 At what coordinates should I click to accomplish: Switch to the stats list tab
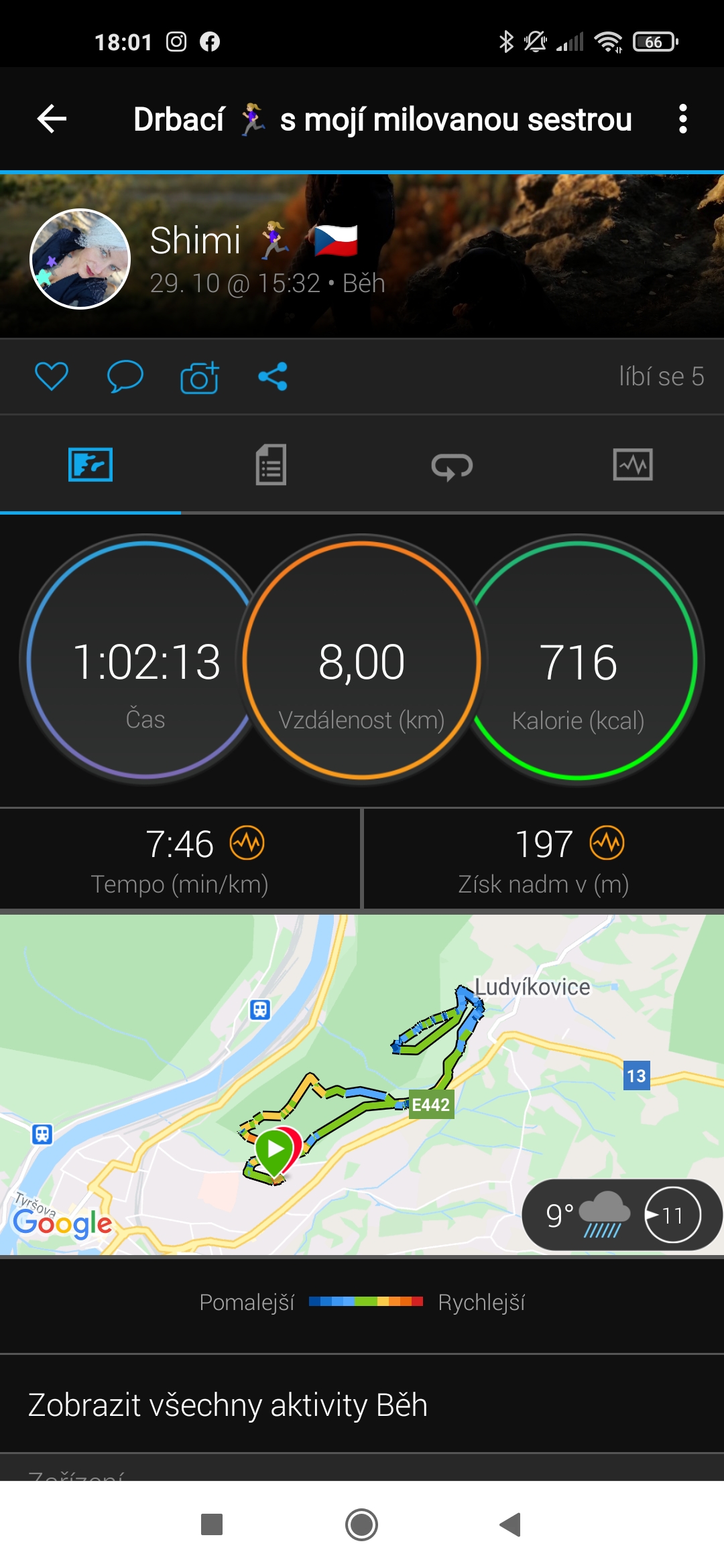(x=271, y=464)
